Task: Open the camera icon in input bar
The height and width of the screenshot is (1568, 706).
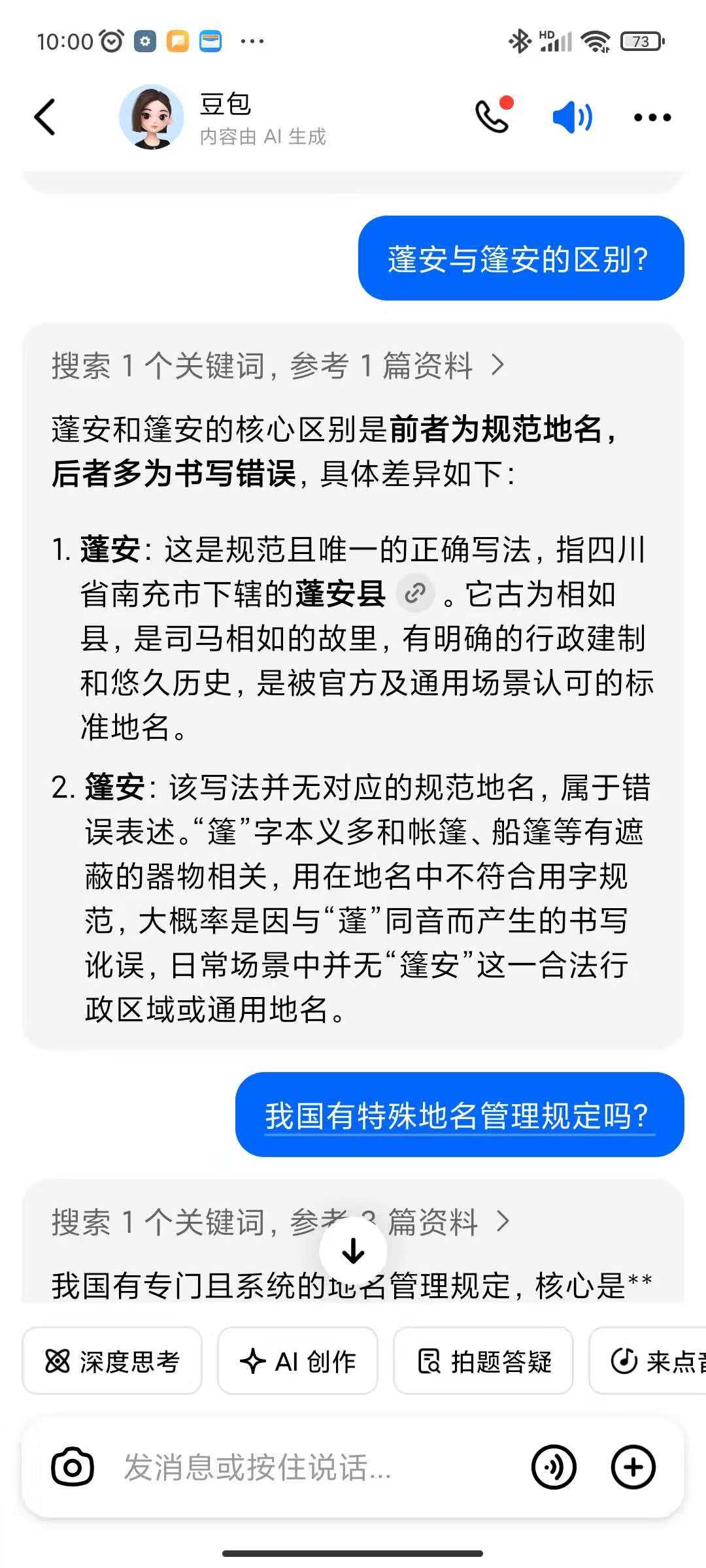Action: pyautogui.click(x=73, y=1467)
